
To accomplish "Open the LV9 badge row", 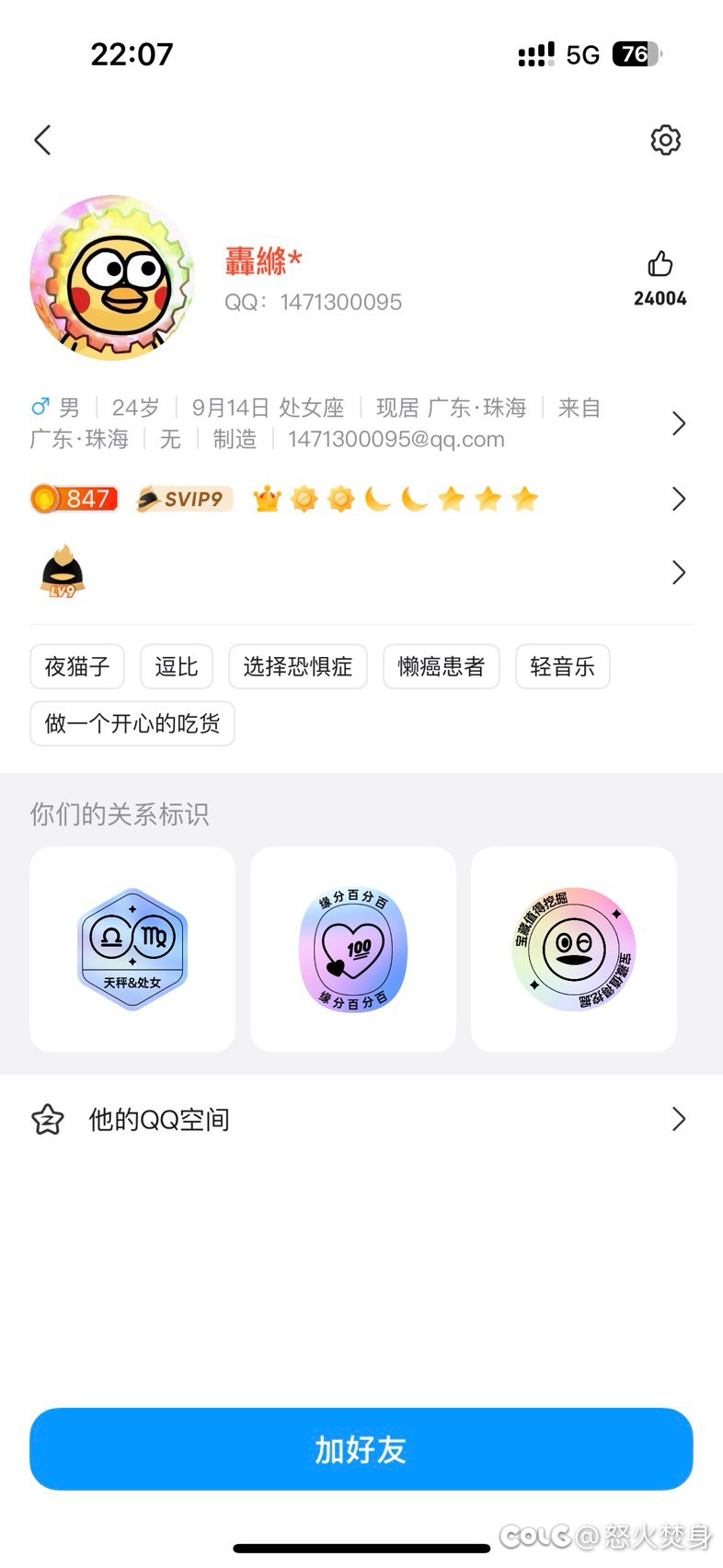I will pyautogui.click(x=361, y=572).
